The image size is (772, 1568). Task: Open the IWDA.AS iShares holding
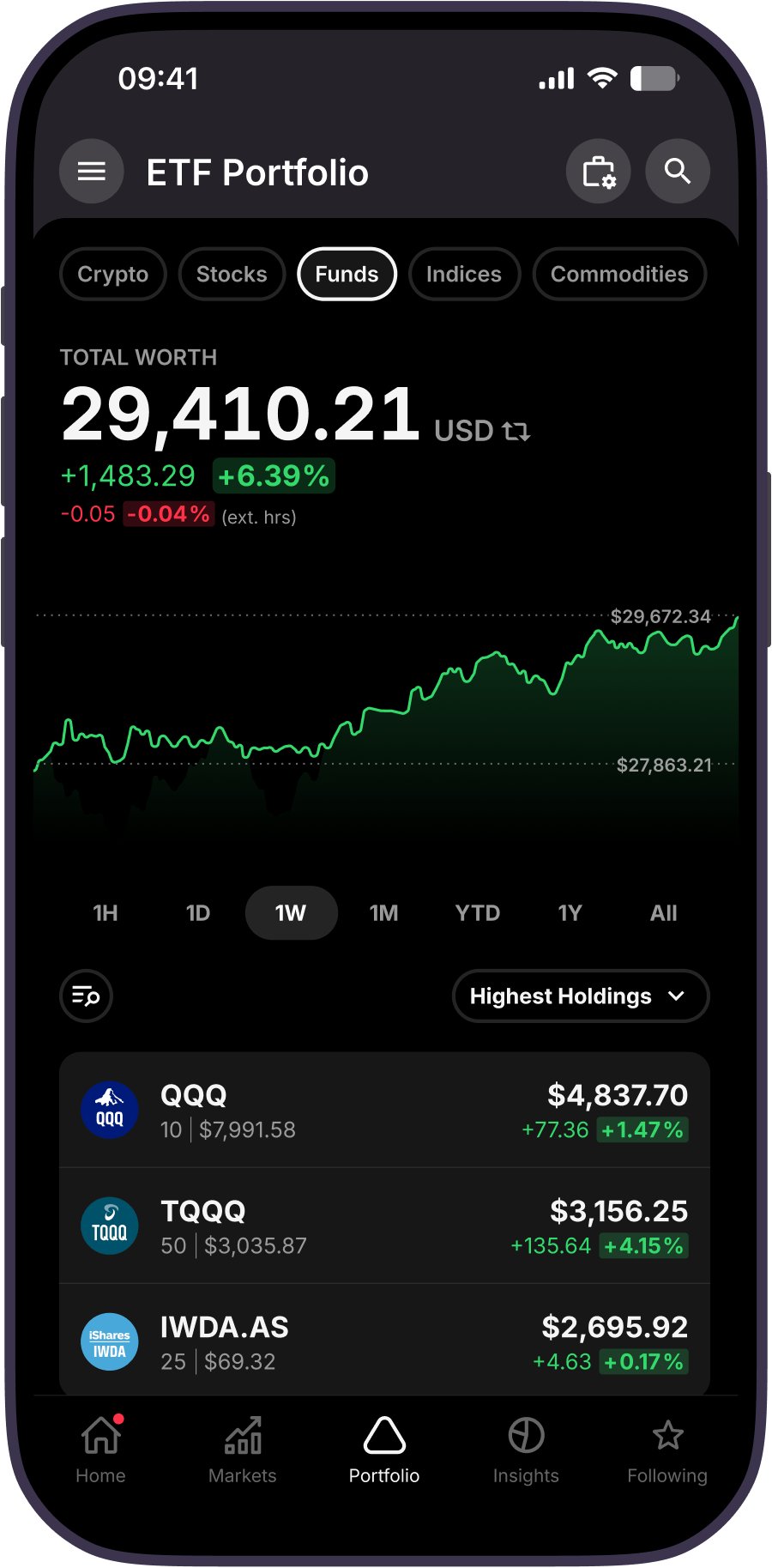(384, 1341)
